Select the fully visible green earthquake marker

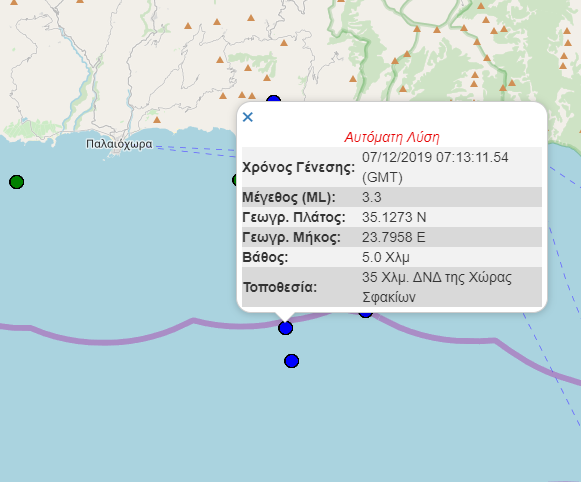17,182
